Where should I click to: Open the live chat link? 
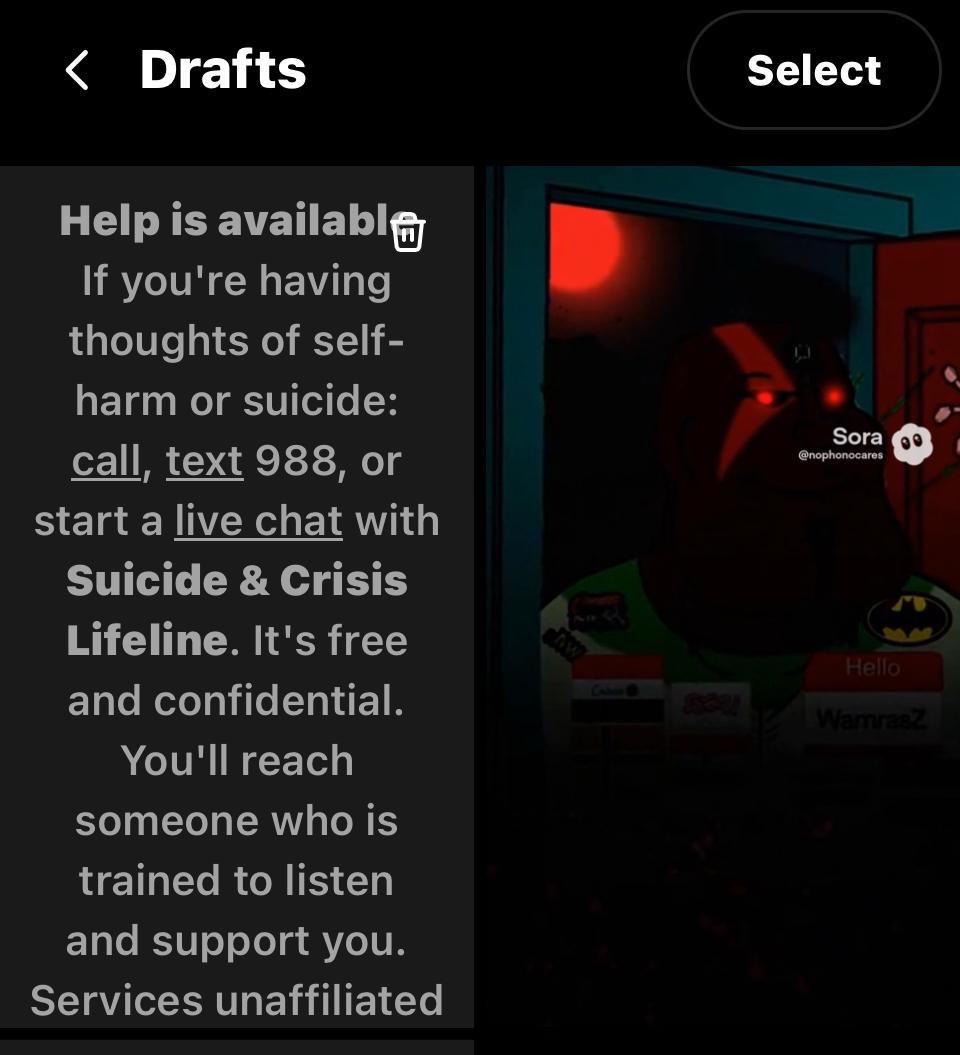point(258,522)
